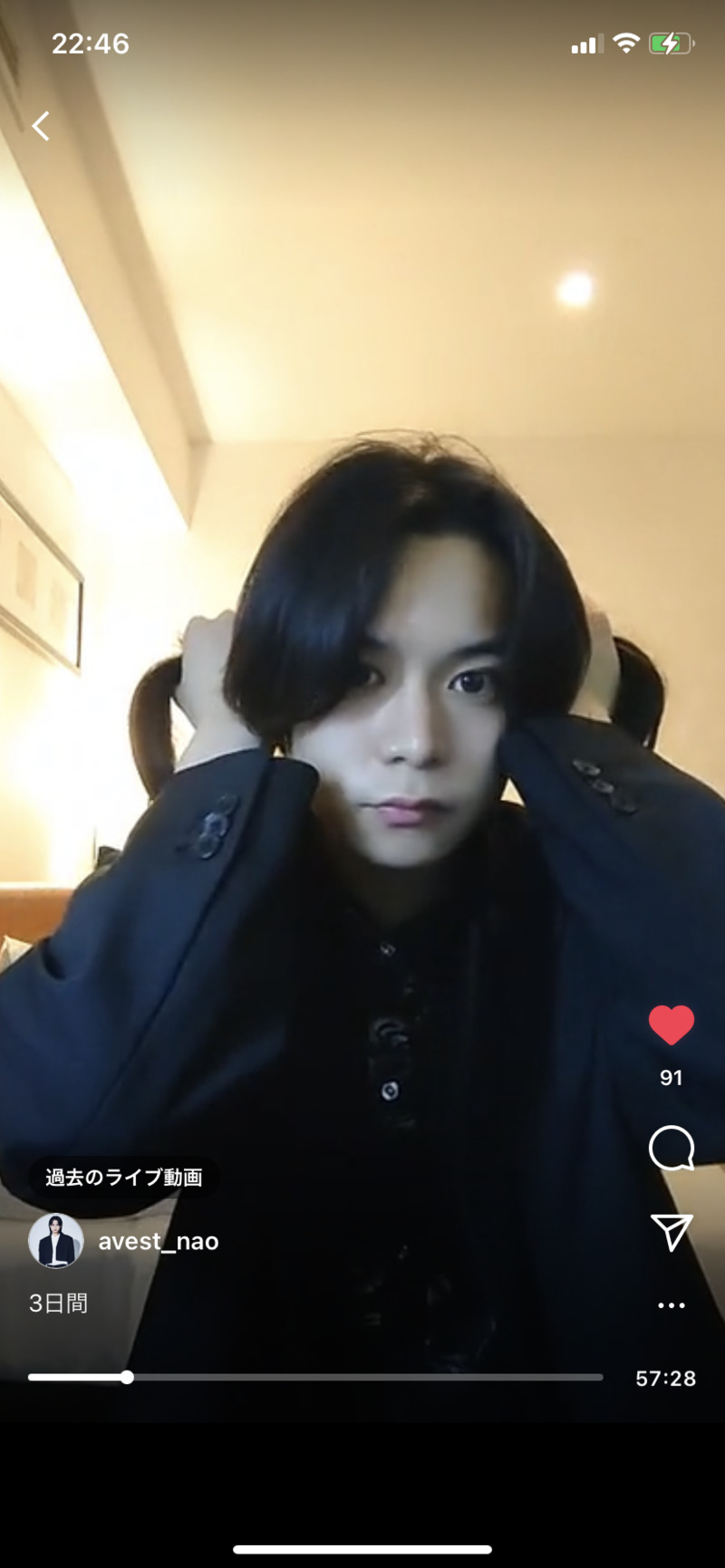Go back using the top arrow
Image resolution: width=725 pixels, height=1568 pixels.
[41, 126]
